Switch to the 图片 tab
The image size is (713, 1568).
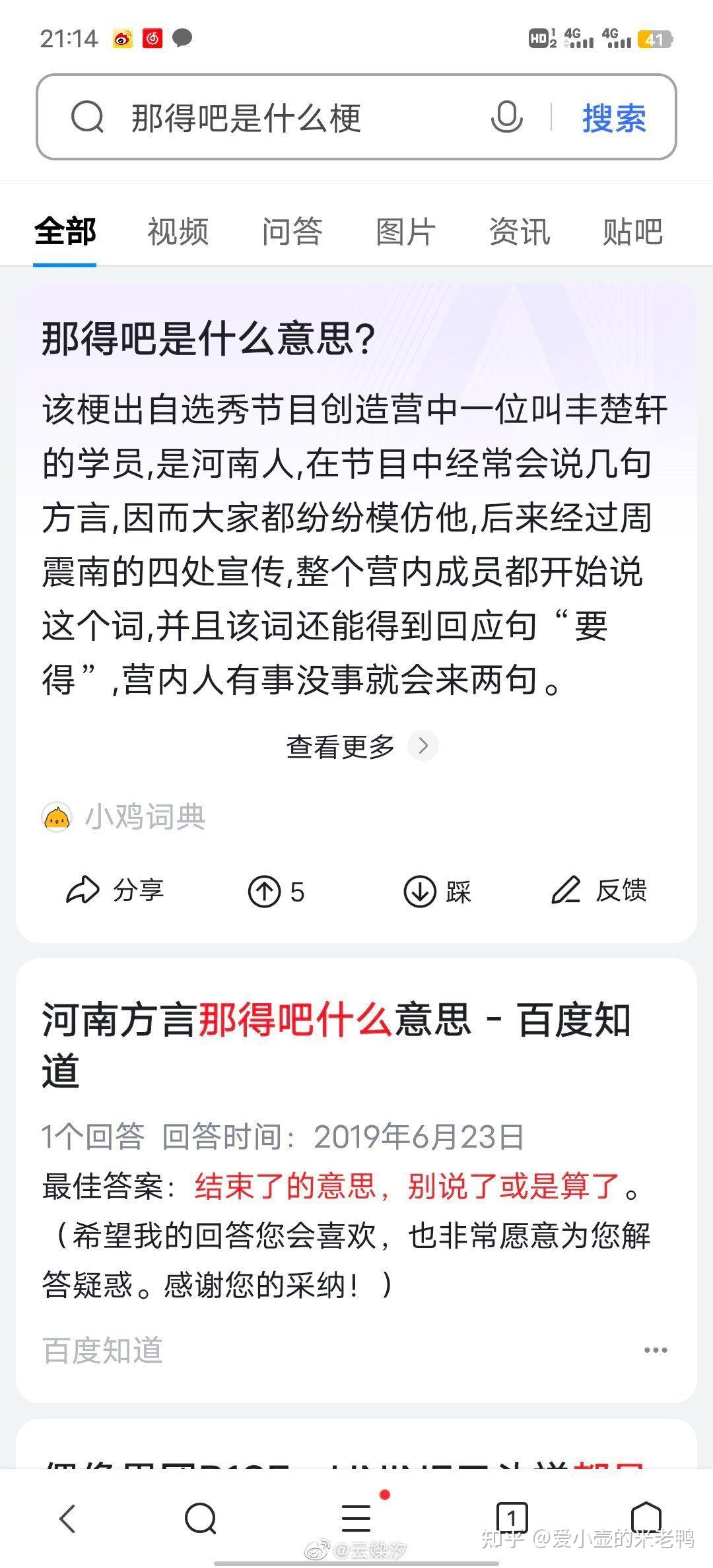pos(405,232)
